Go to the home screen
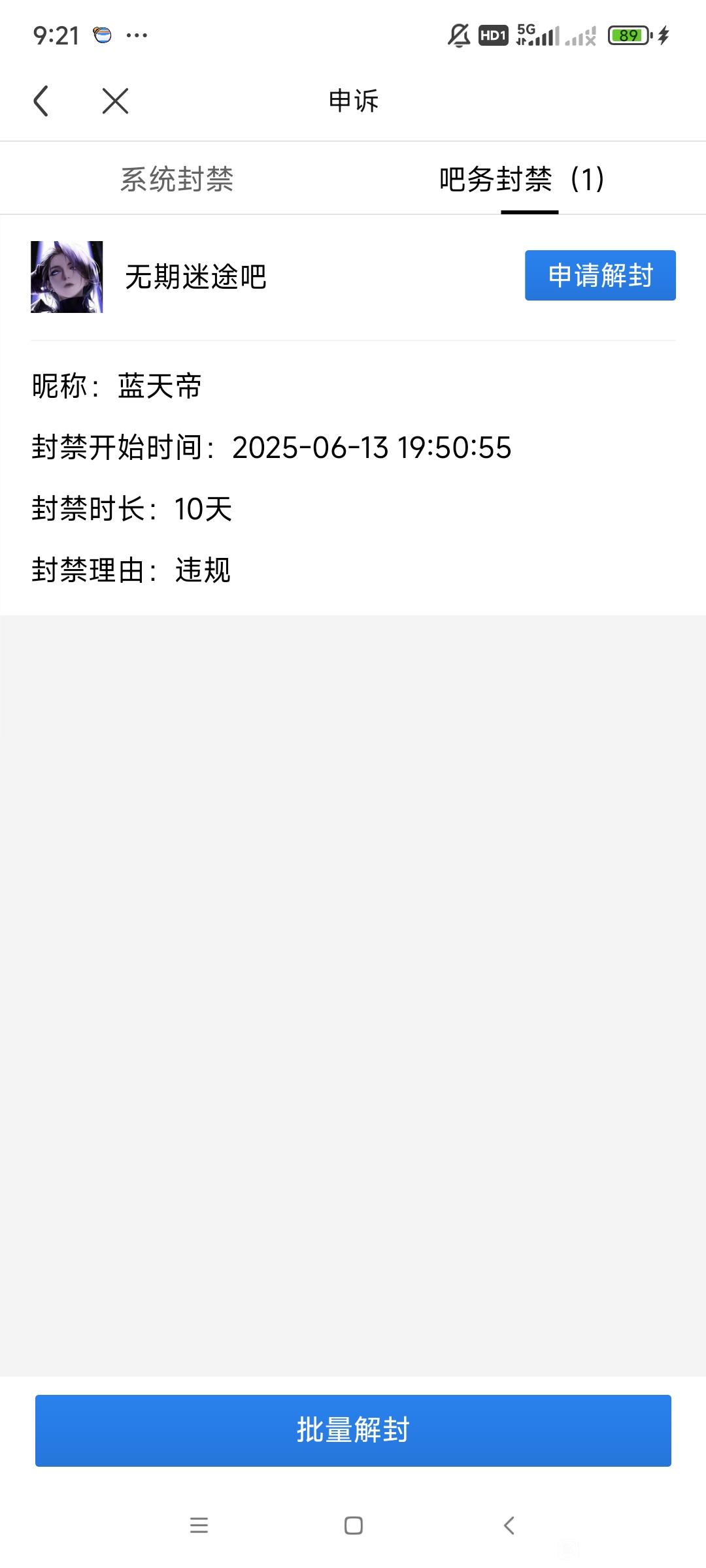706x1568 pixels. [x=353, y=1526]
